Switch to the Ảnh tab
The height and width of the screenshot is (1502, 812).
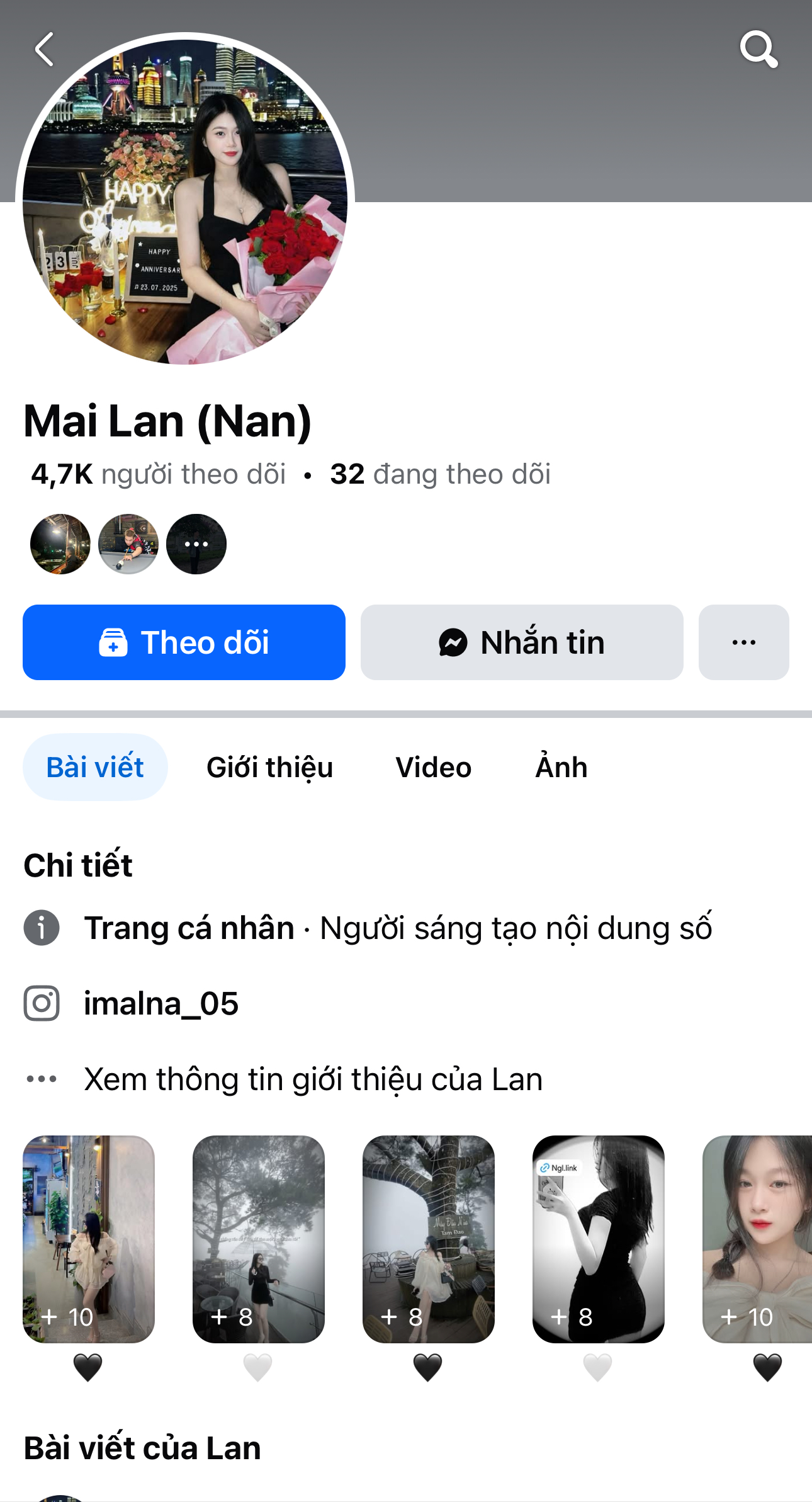(x=561, y=767)
